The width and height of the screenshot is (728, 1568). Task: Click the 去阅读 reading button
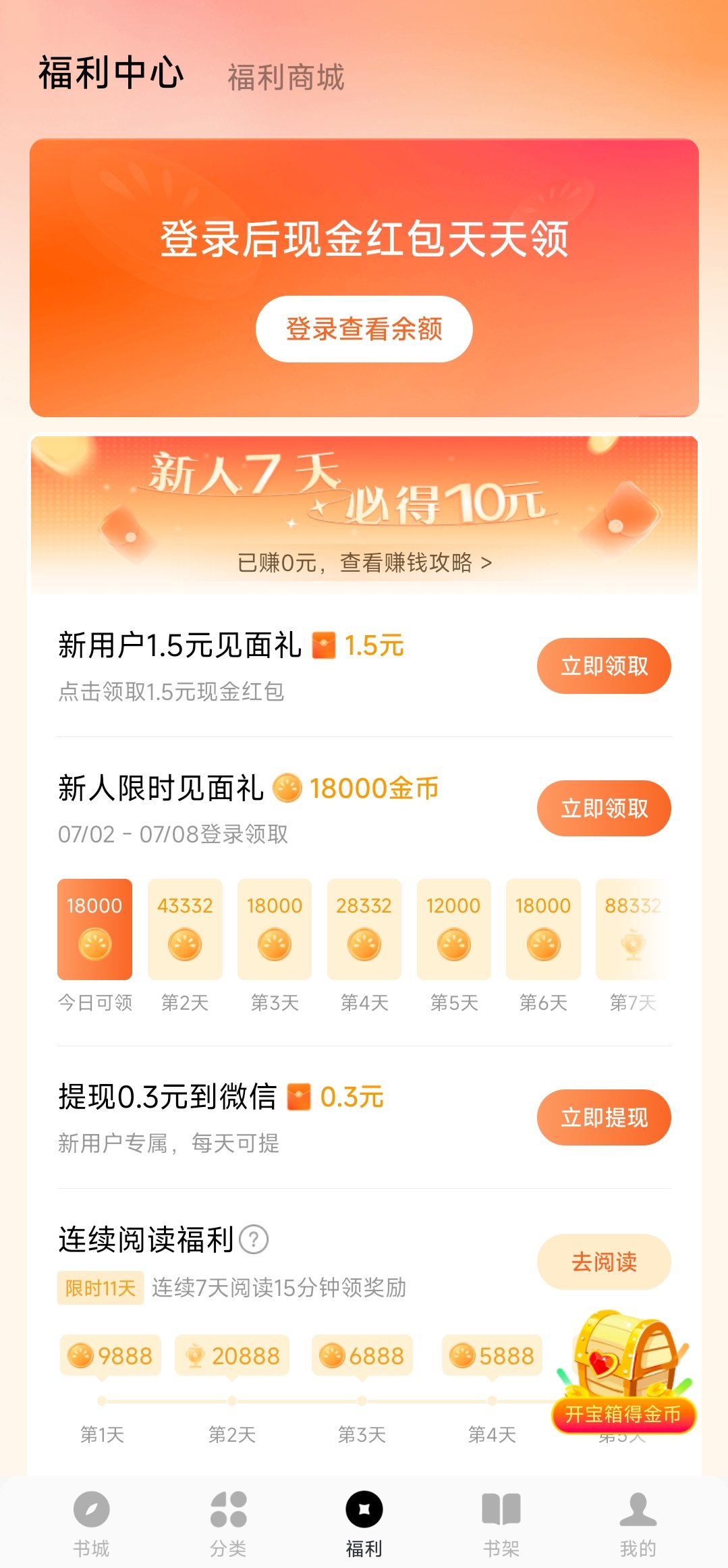(x=603, y=1261)
